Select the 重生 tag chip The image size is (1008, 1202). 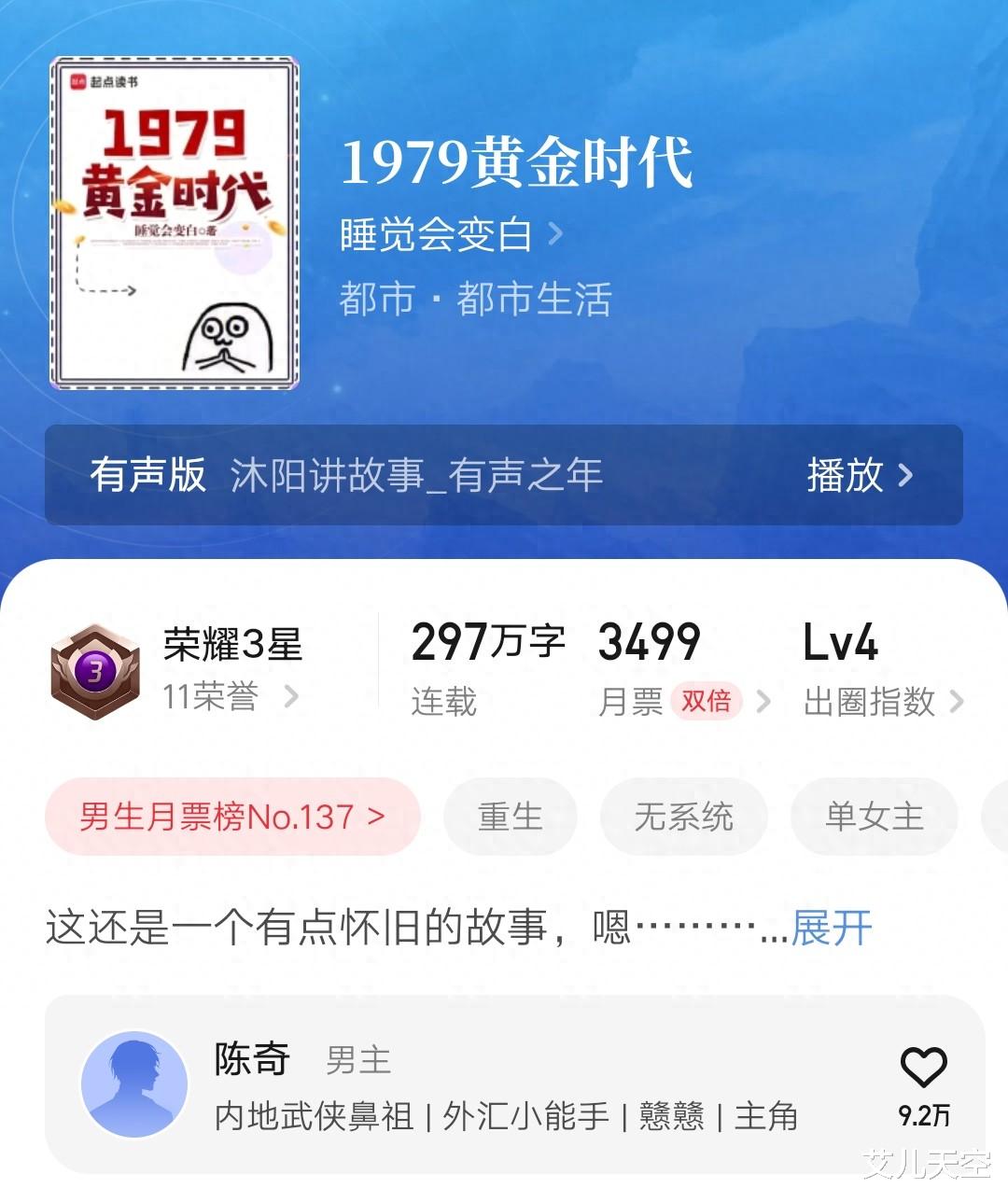pos(510,817)
